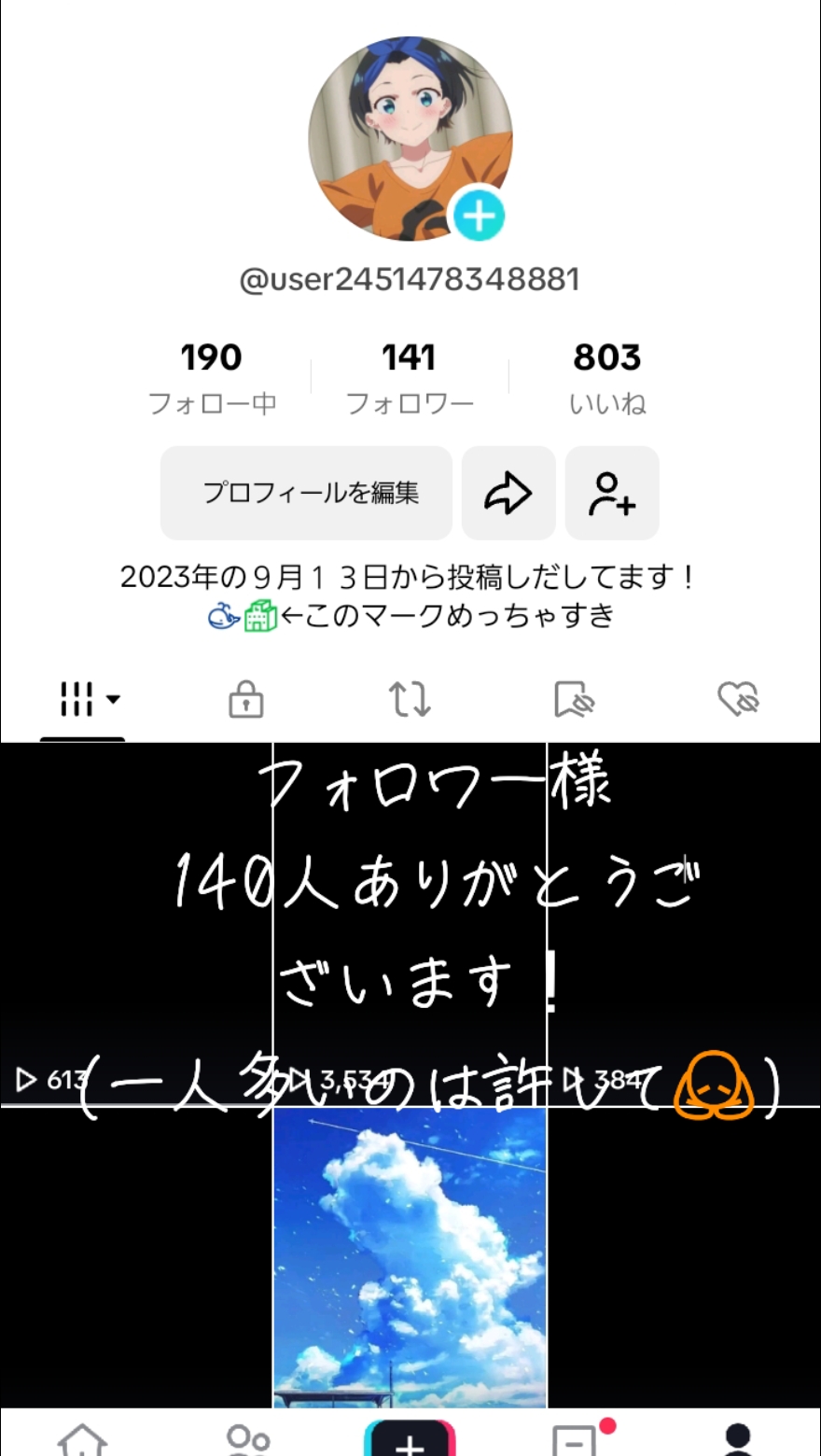Tap プロフィールを編集 to edit the profile
The height and width of the screenshot is (1456, 821).
[311, 493]
